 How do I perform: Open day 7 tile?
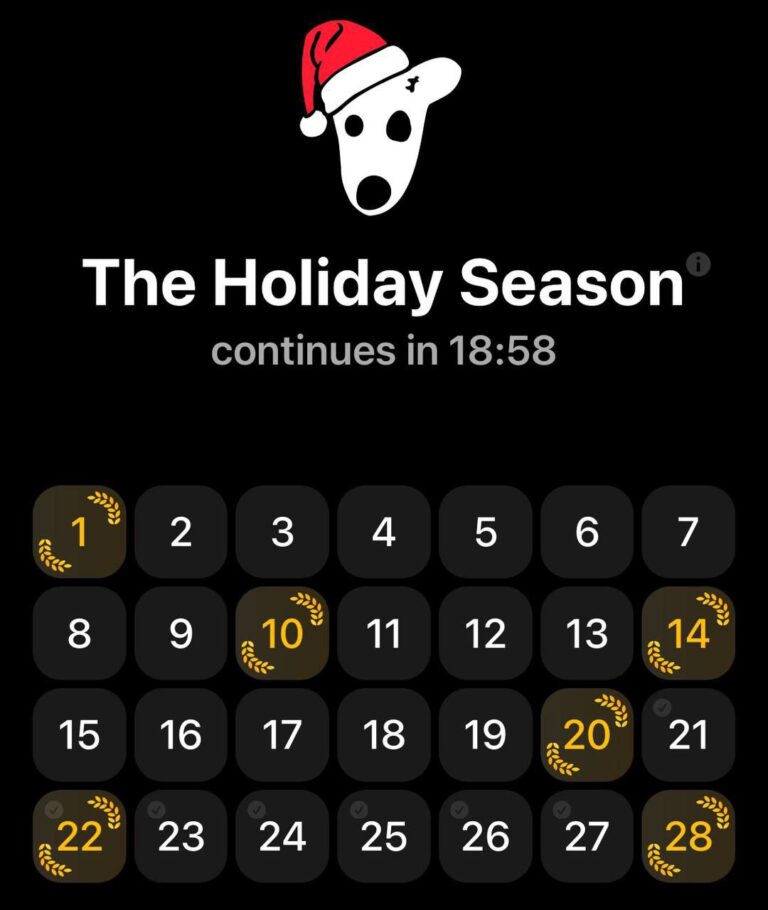pyautogui.click(x=688, y=532)
